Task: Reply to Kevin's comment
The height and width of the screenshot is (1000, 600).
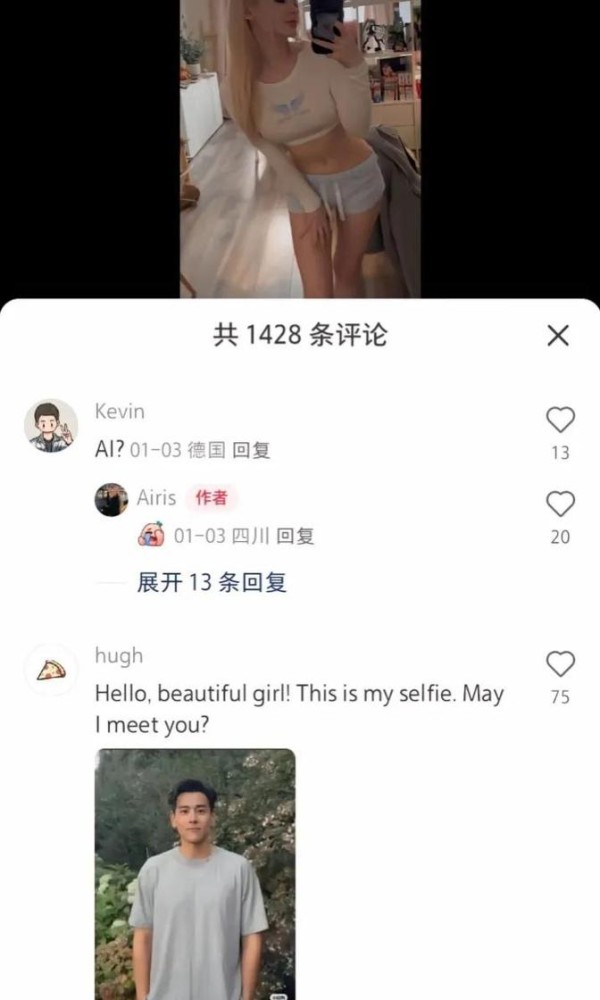Action: (x=251, y=450)
